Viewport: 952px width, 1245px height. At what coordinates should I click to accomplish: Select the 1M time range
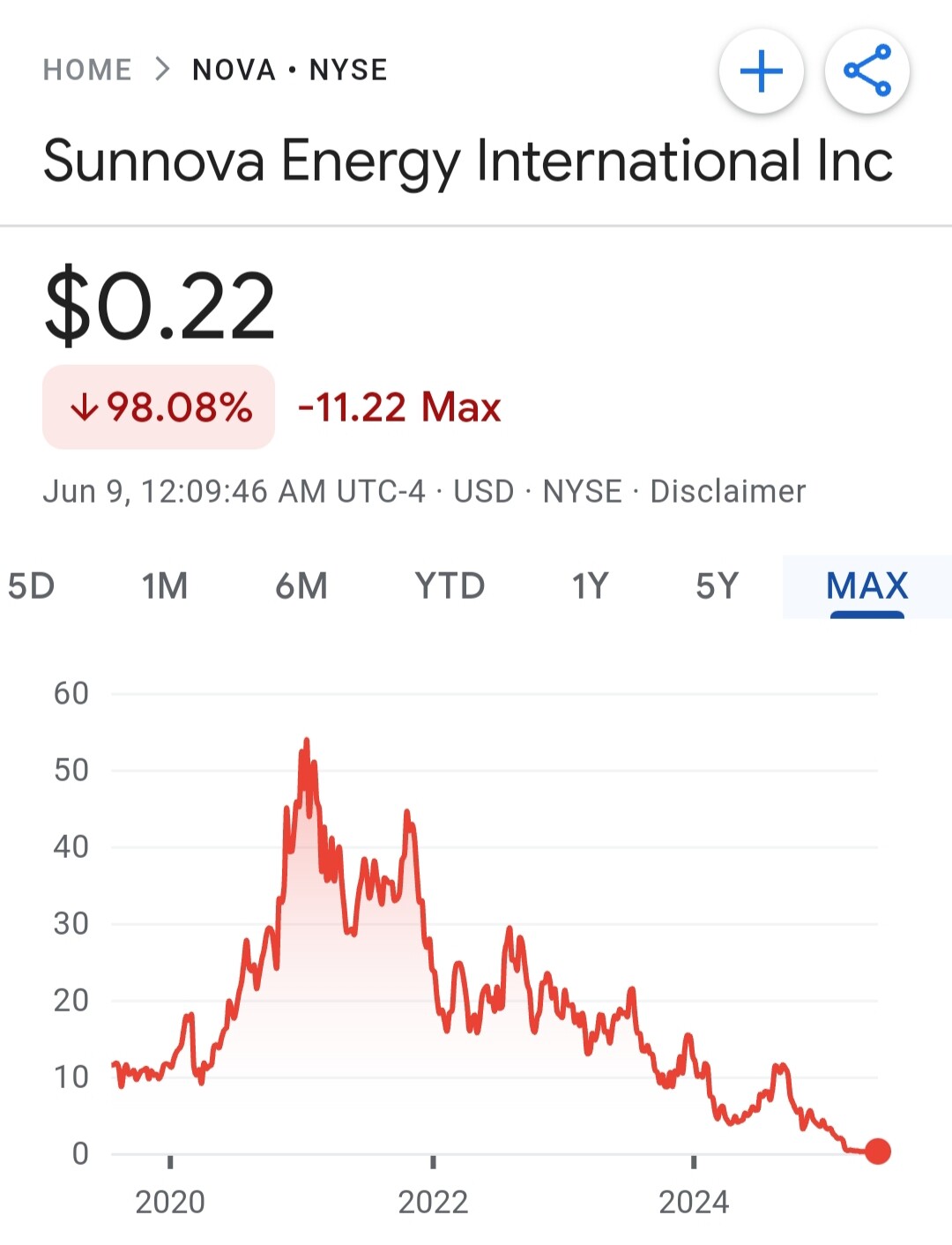165,586
